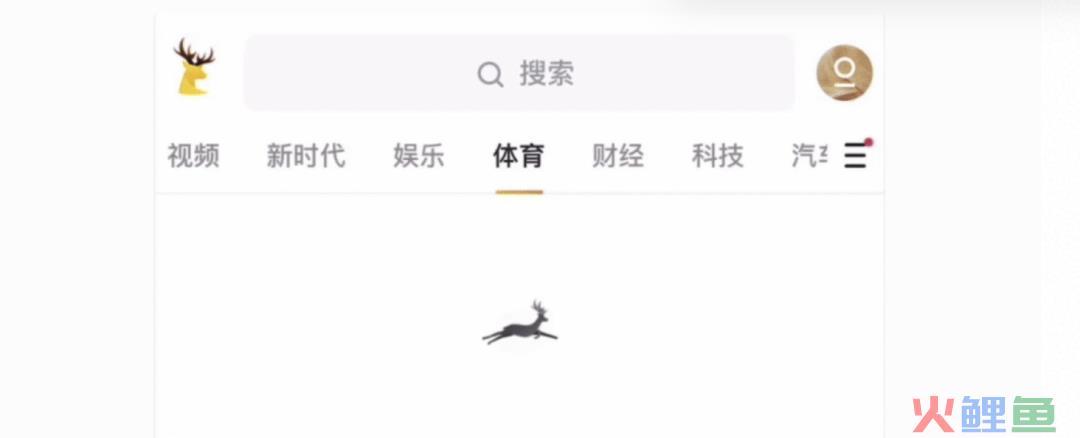Switch to the 新时代 tab
Image resolution: width=1080 pixels, height=438 pixels.
(305, 156)
